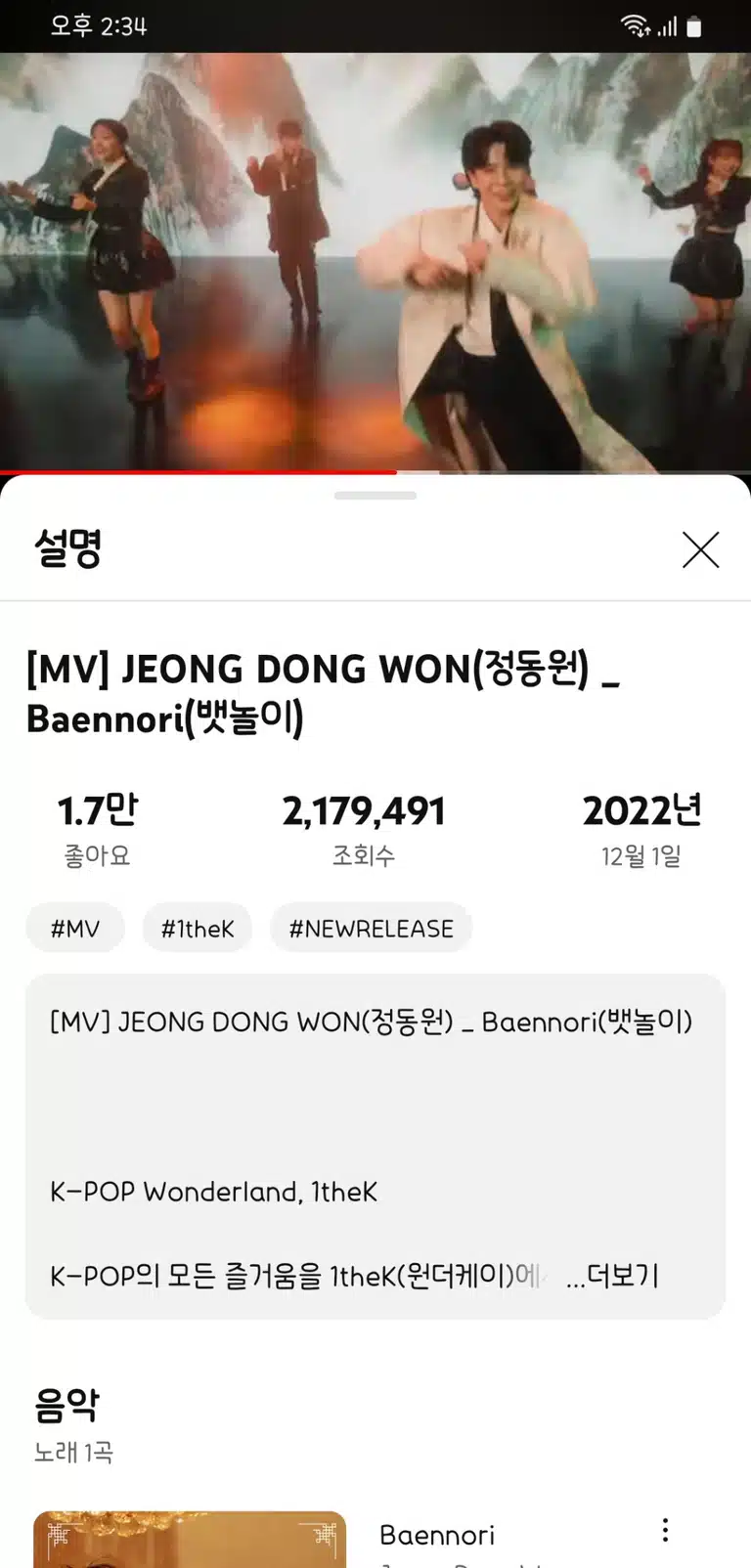Select the #NEWRELEASE hashtag chip
751x1568 pixels.
371,928
